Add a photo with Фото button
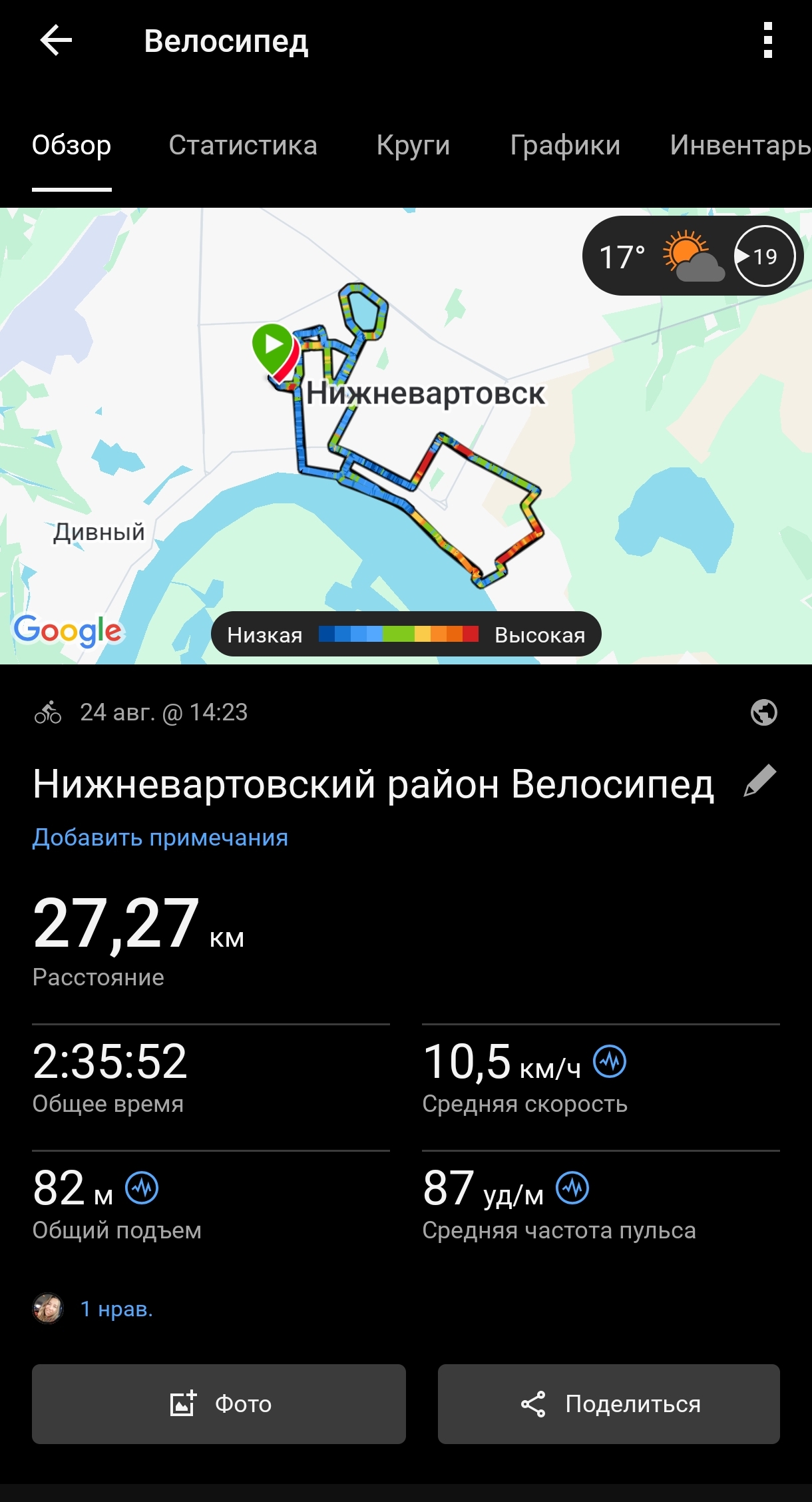 [219, 1403]
